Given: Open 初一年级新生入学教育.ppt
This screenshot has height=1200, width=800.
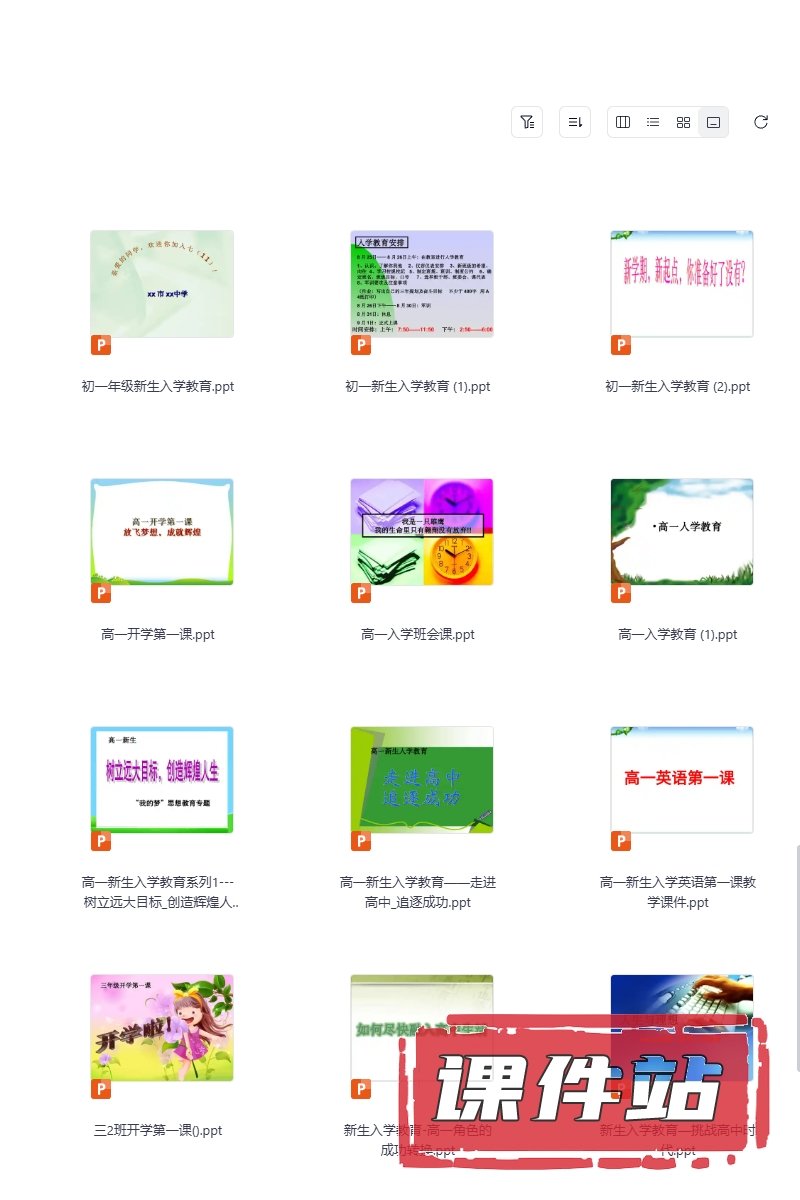Looking at the screenshot, I should click(x=162, y=284).
